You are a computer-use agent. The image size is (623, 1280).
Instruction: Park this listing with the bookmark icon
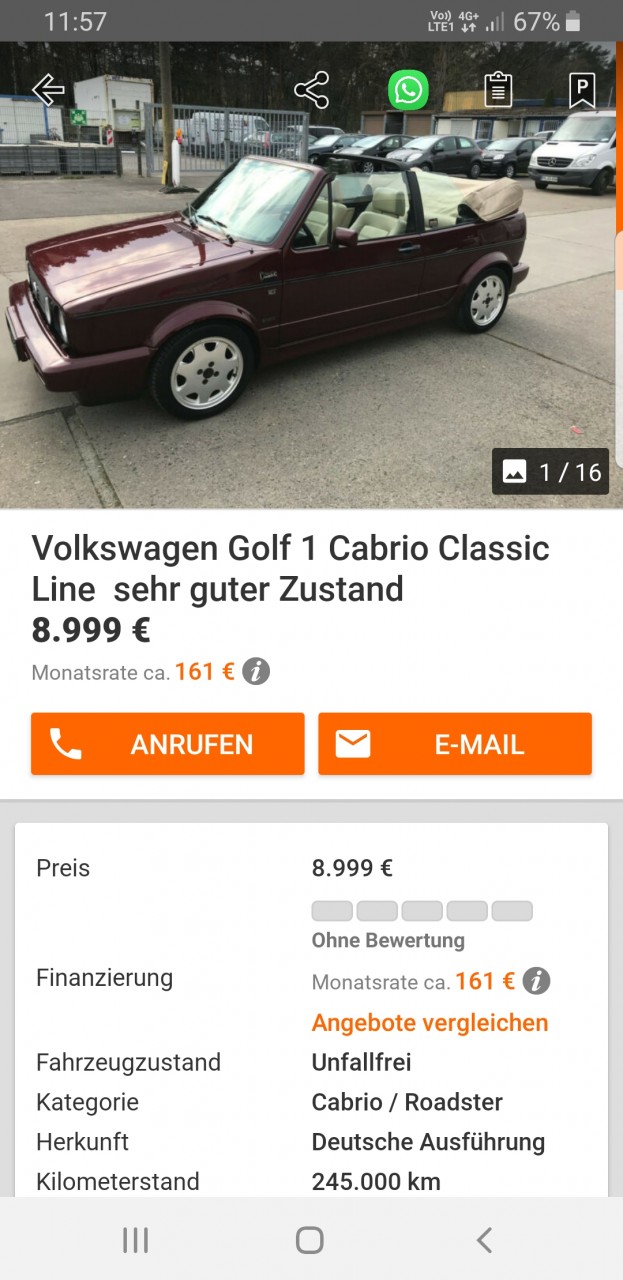(581, 90)
